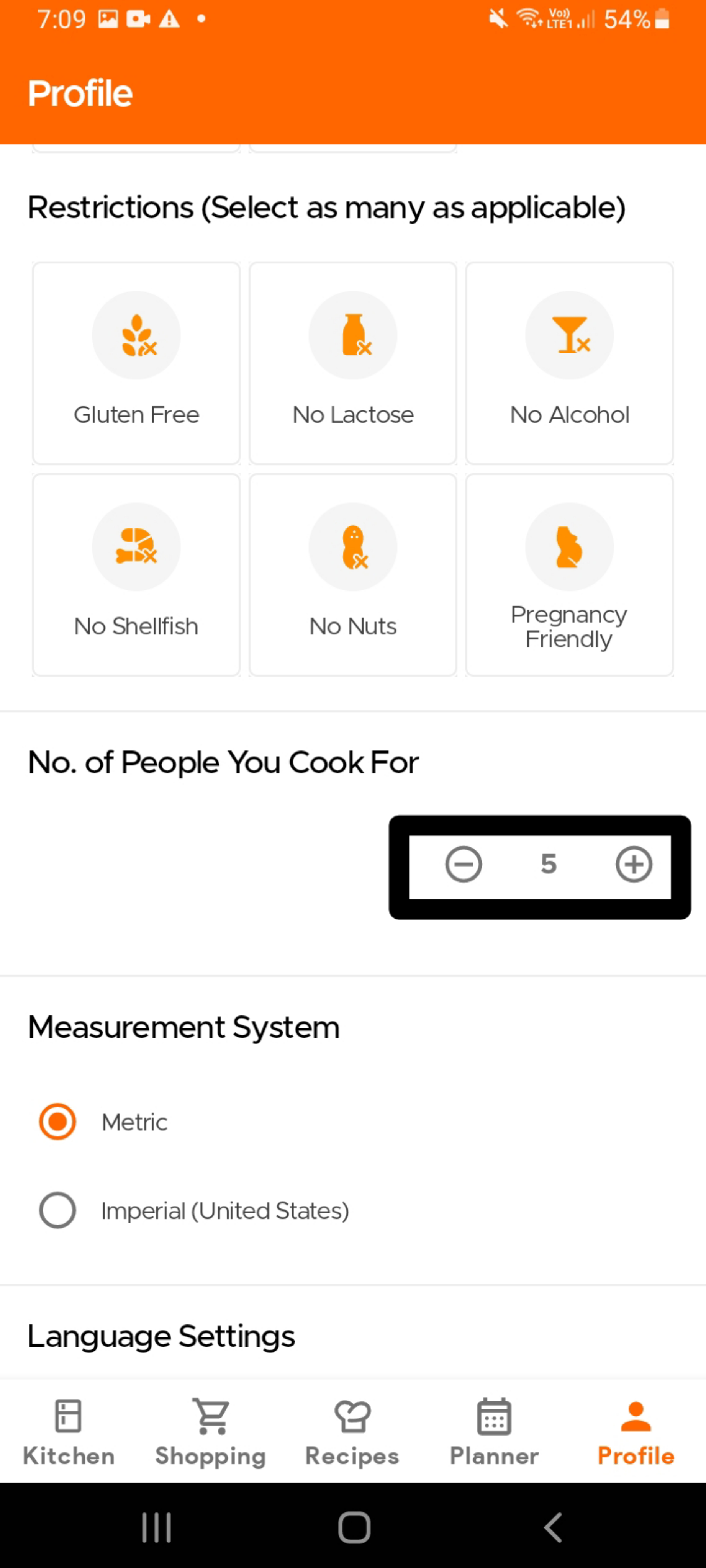Increase people count with the plus button

(634, 864)
